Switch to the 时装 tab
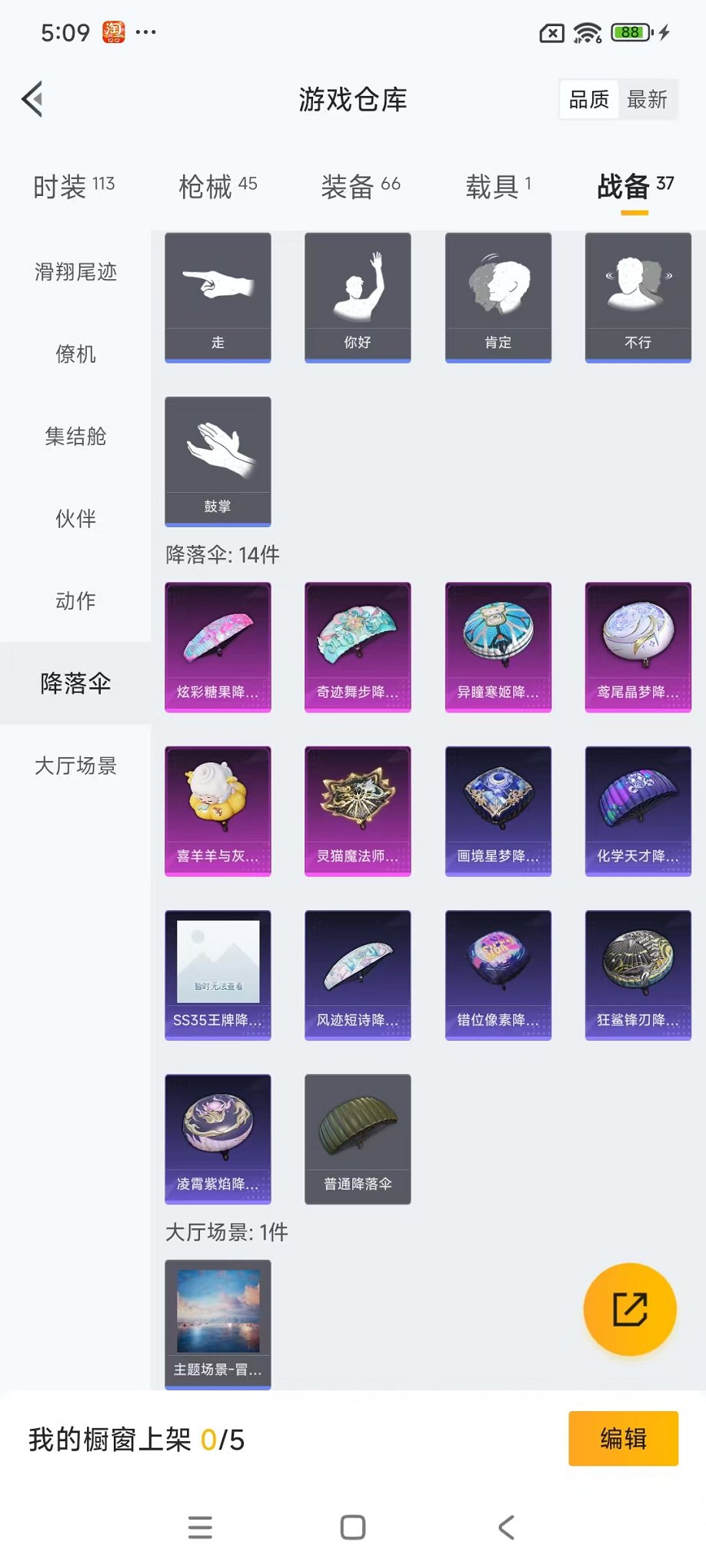Viewport: 706px width, 1568px height. (74, 186)
